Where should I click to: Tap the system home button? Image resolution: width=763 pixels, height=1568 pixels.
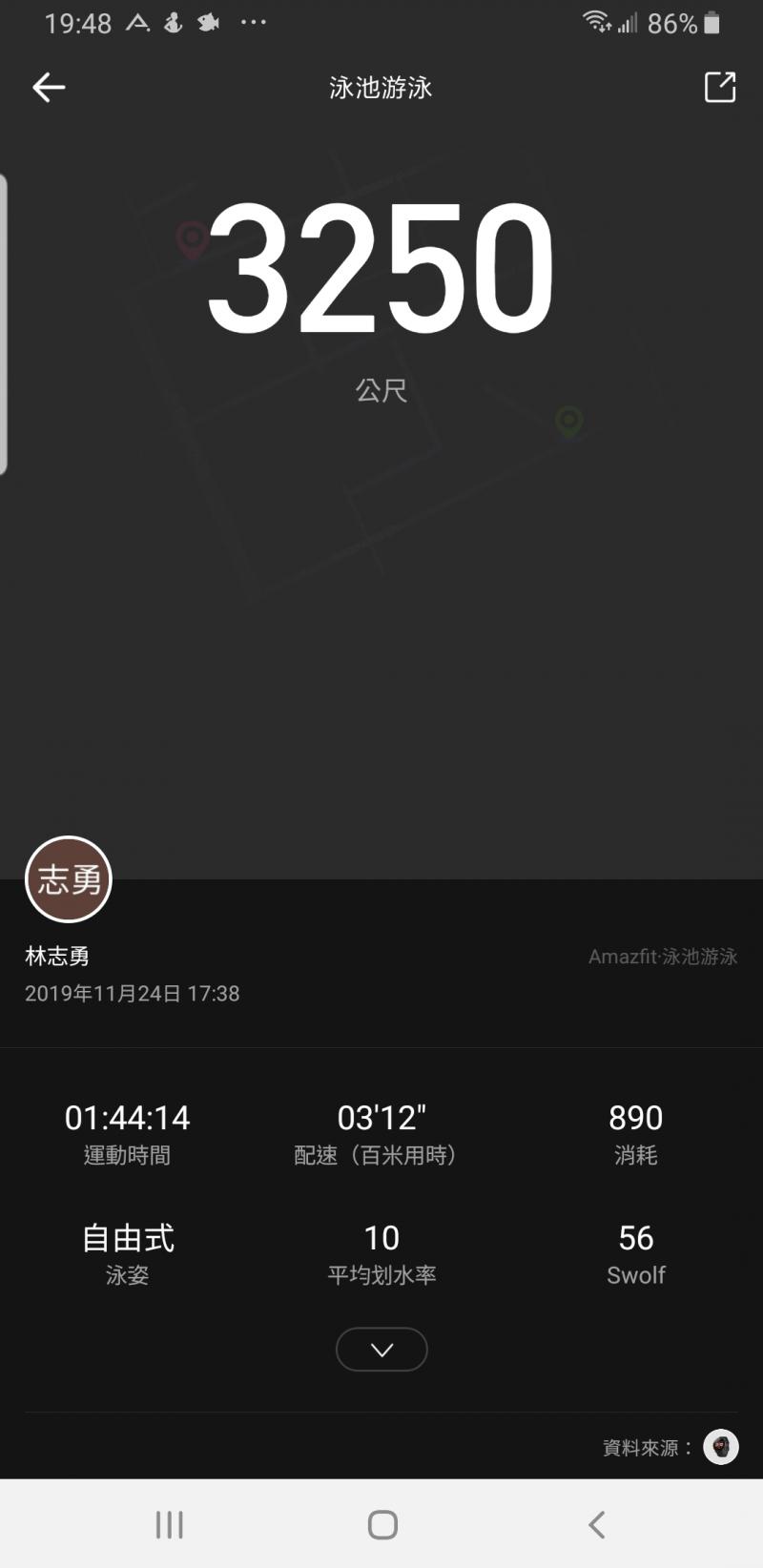coord(382,1524)
